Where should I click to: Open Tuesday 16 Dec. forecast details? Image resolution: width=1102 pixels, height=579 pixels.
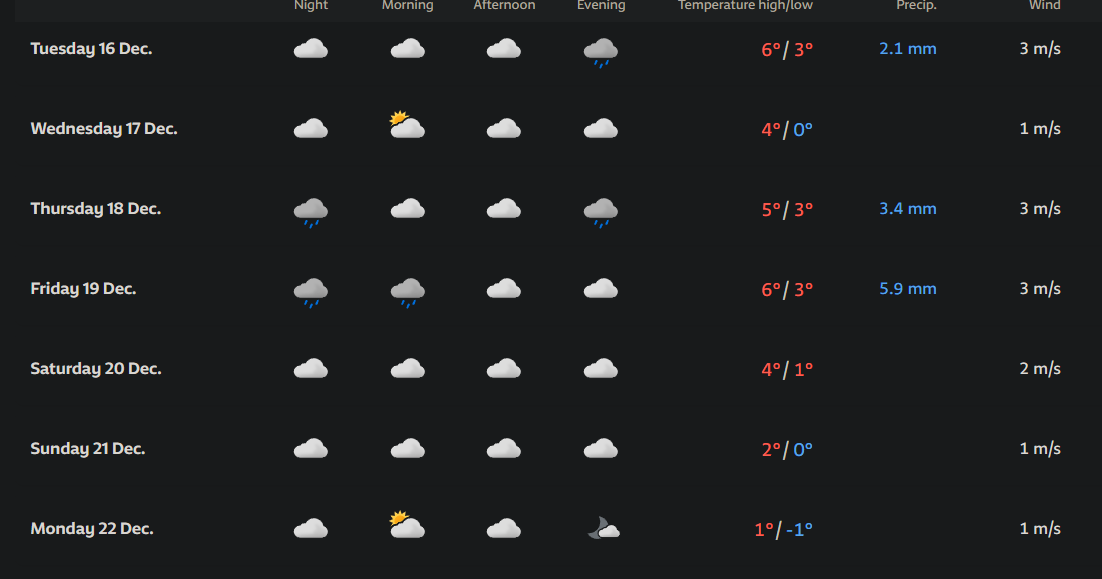coord(551,49)
